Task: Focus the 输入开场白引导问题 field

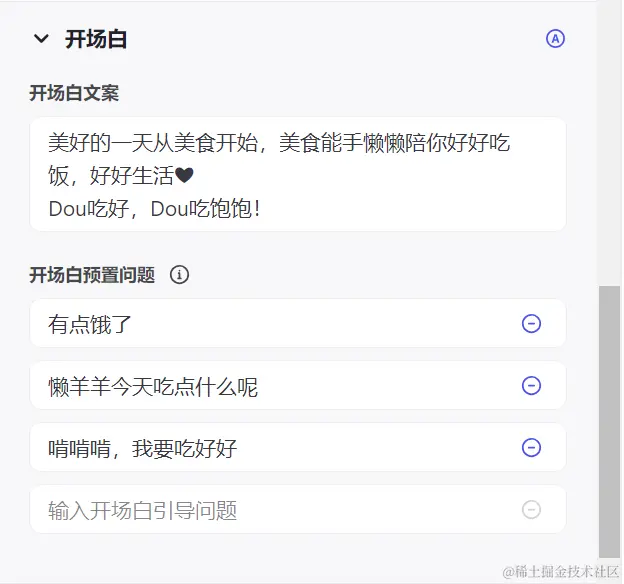Action: (270, 510)
